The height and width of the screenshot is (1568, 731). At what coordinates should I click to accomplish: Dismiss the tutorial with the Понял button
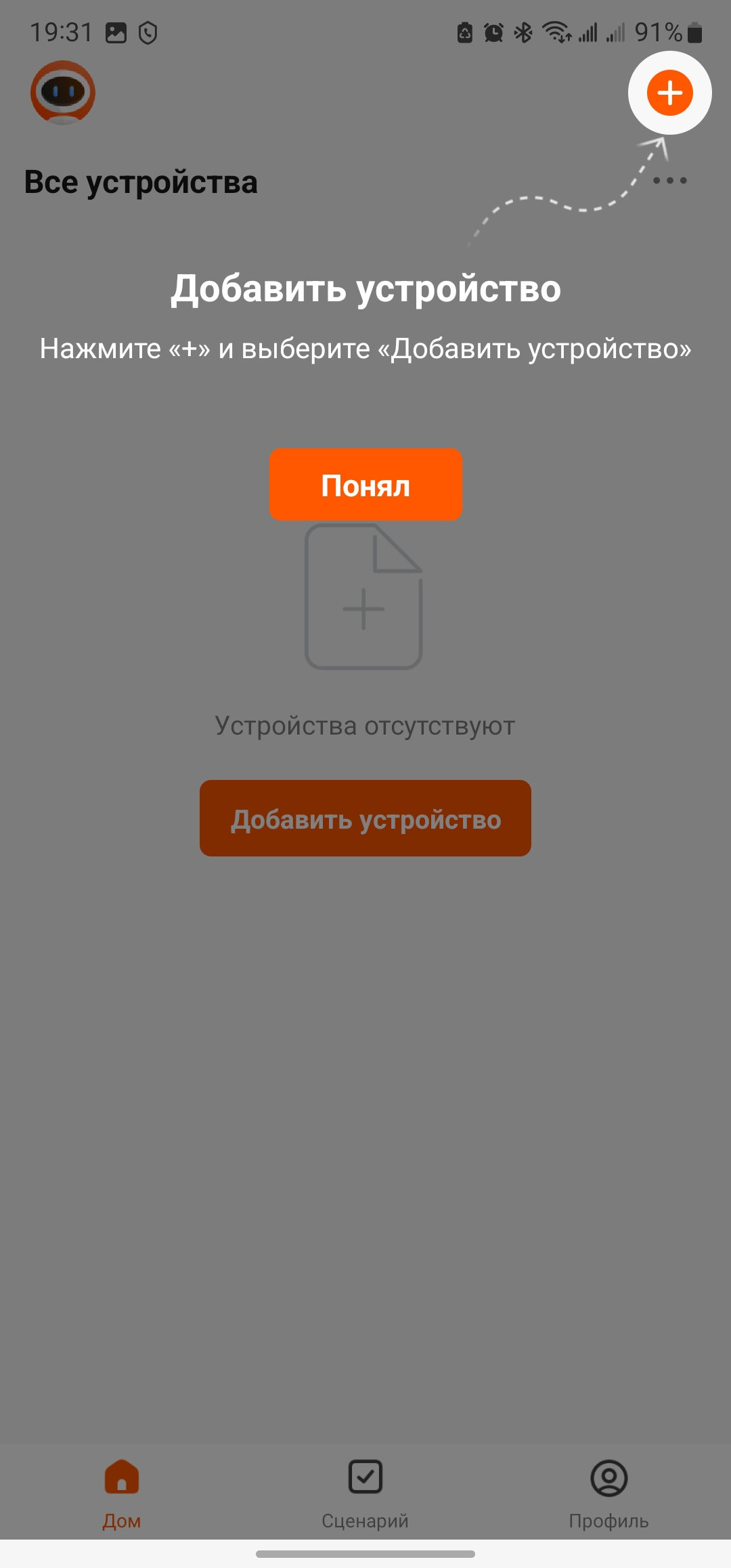[x=365, y=485]
